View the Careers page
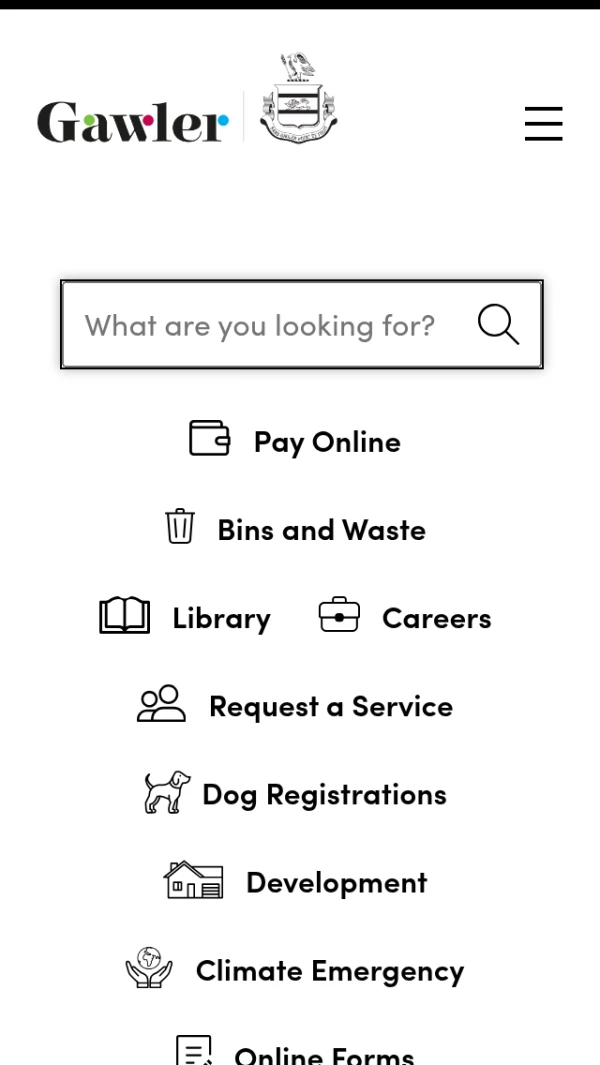Viewport: 600px width, 1065px height. tap(405, 617)
